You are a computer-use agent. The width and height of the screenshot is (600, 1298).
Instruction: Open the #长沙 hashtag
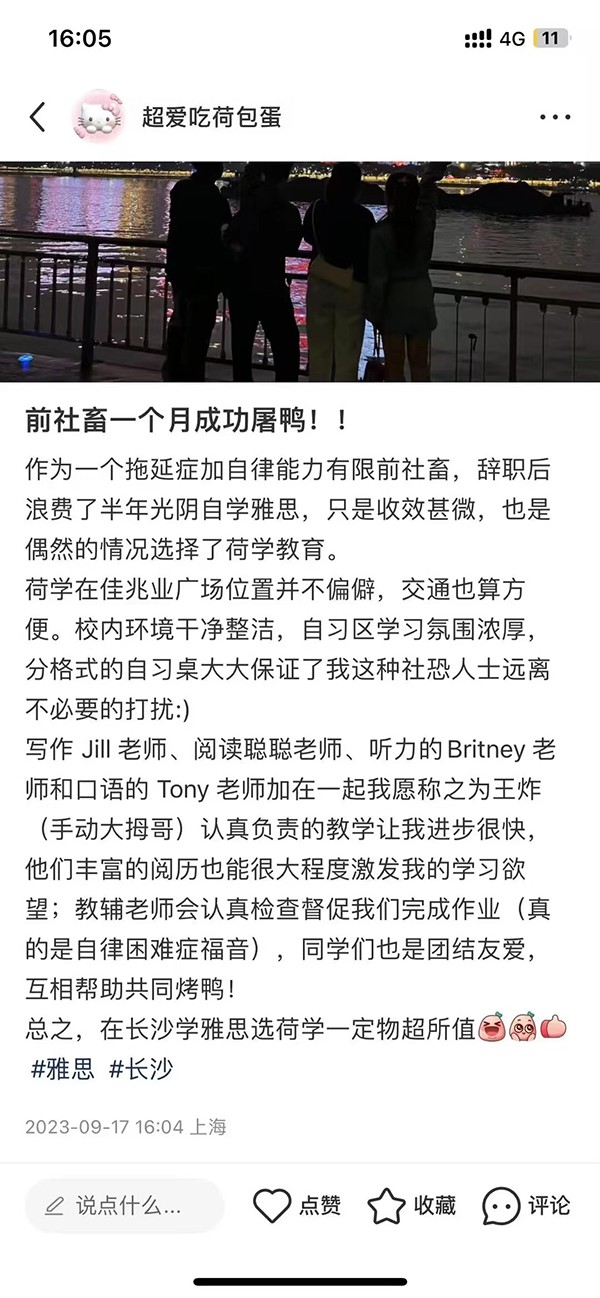coord(141,1069)
